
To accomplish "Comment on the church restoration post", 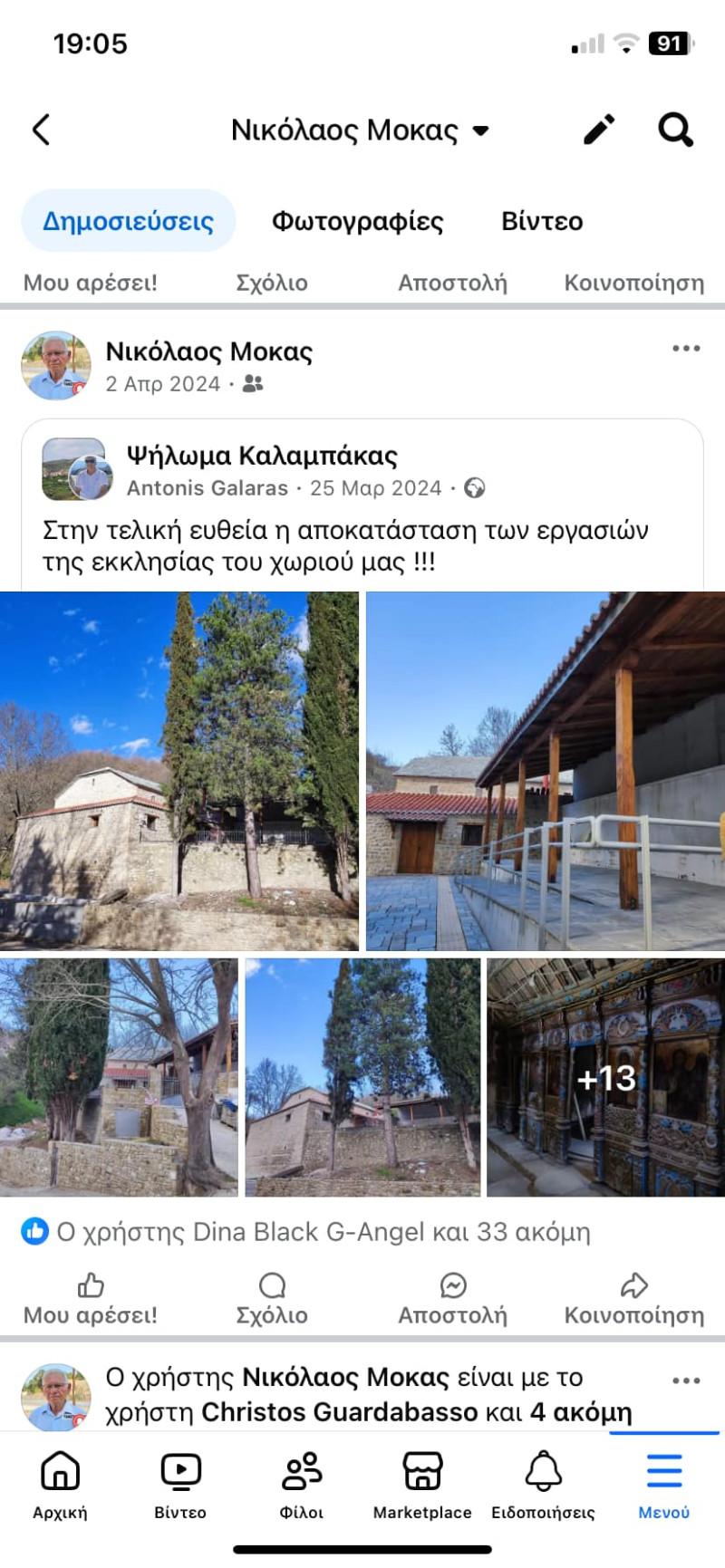I will click(272, 1298).
